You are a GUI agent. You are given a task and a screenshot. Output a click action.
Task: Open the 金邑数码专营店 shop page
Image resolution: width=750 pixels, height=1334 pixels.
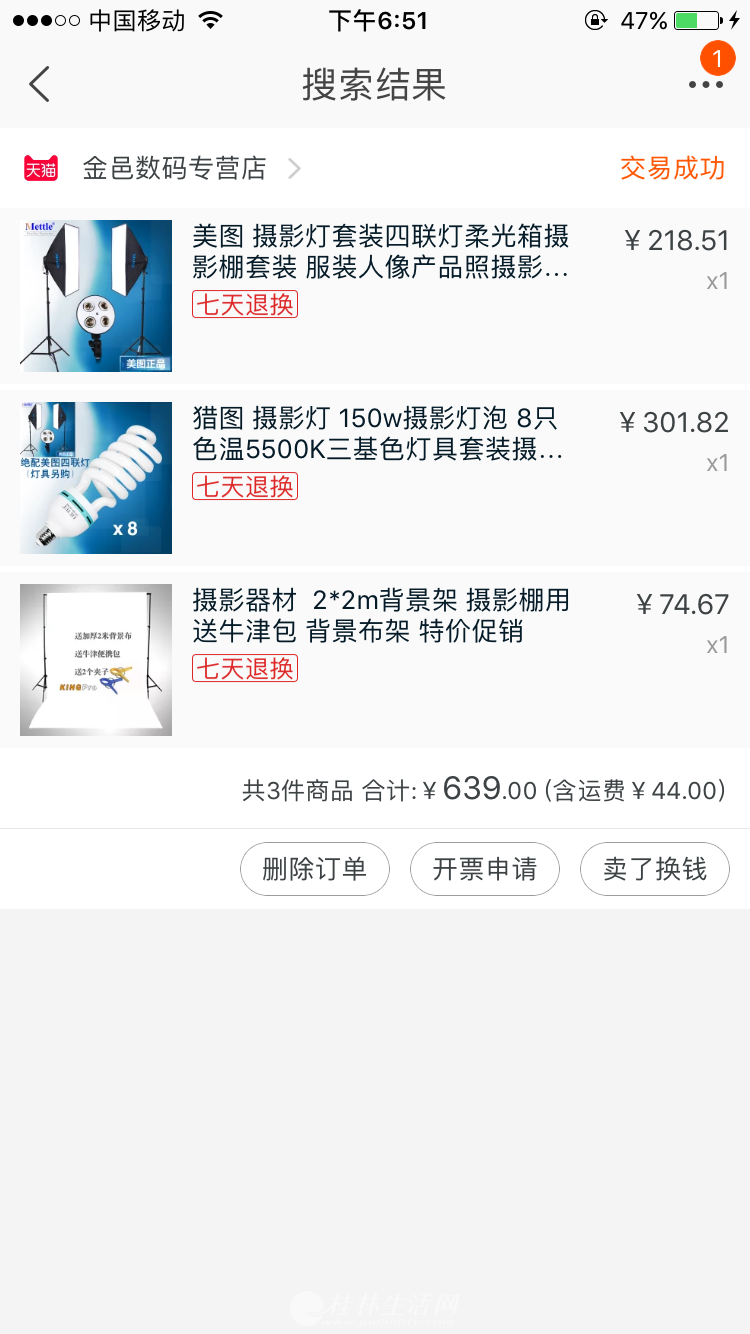point(175,168)
